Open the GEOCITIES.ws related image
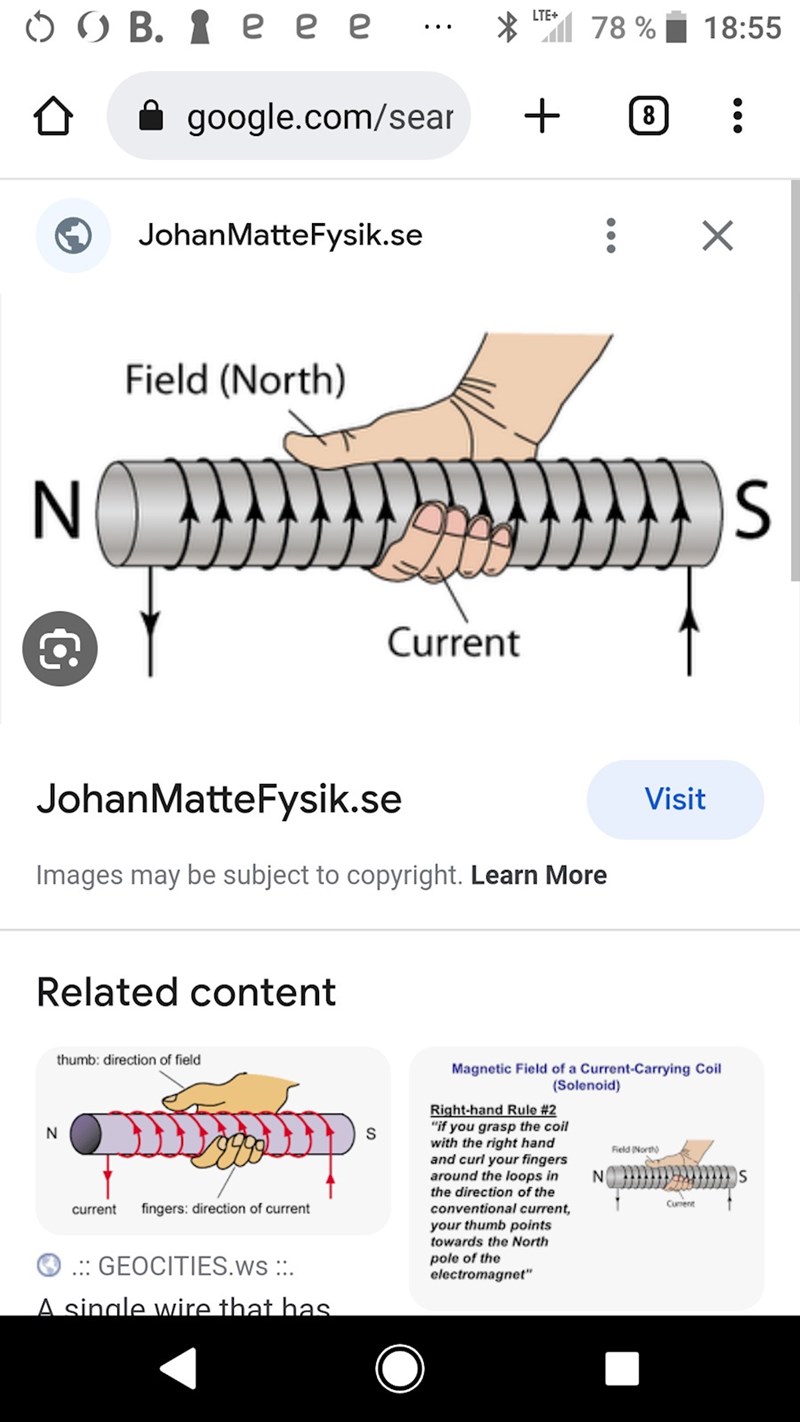Screen dimensions: 800x1422 [x=212, y=1140]
